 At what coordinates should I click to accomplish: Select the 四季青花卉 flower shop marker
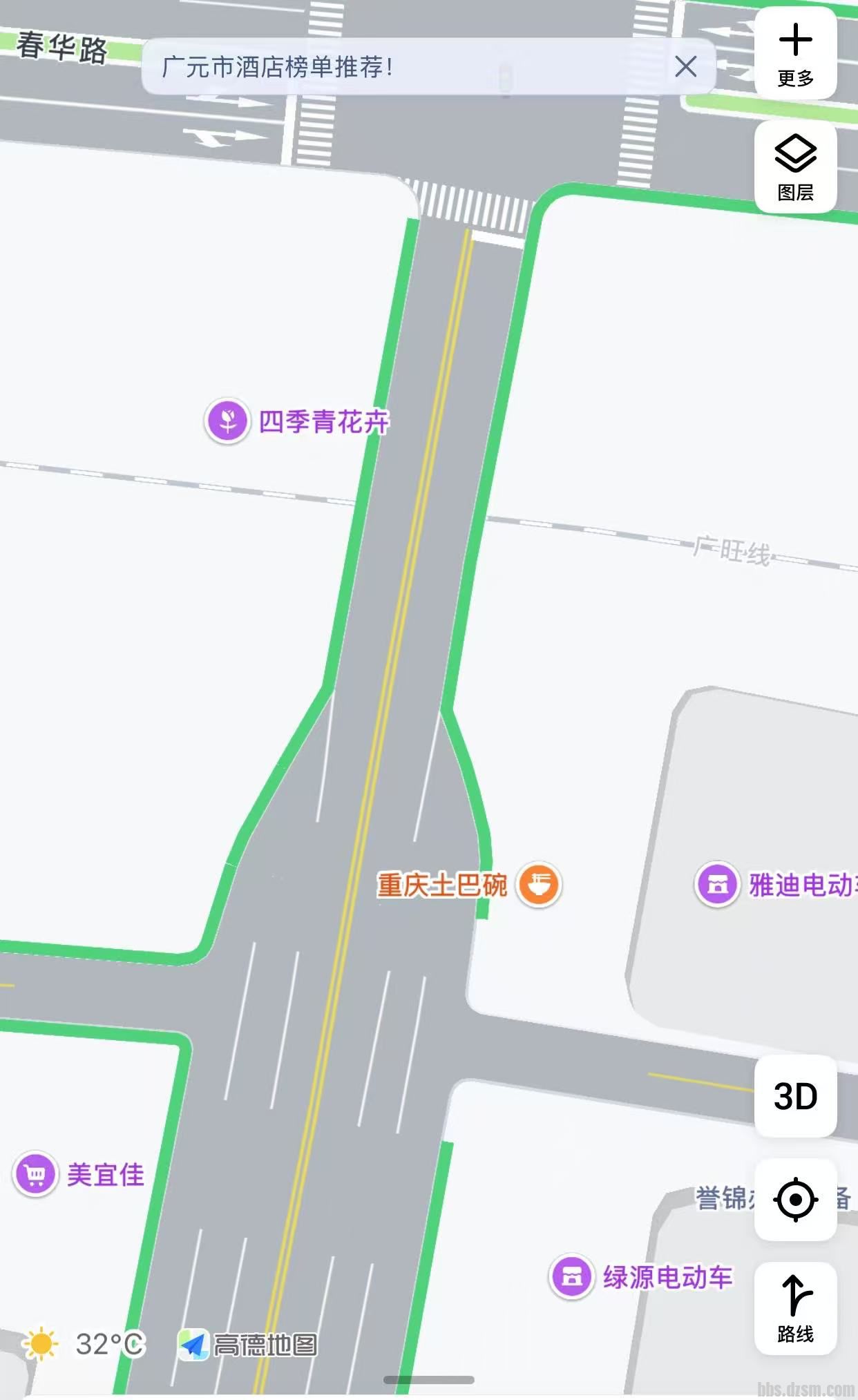pyautogui.click(x=227, y=421)
